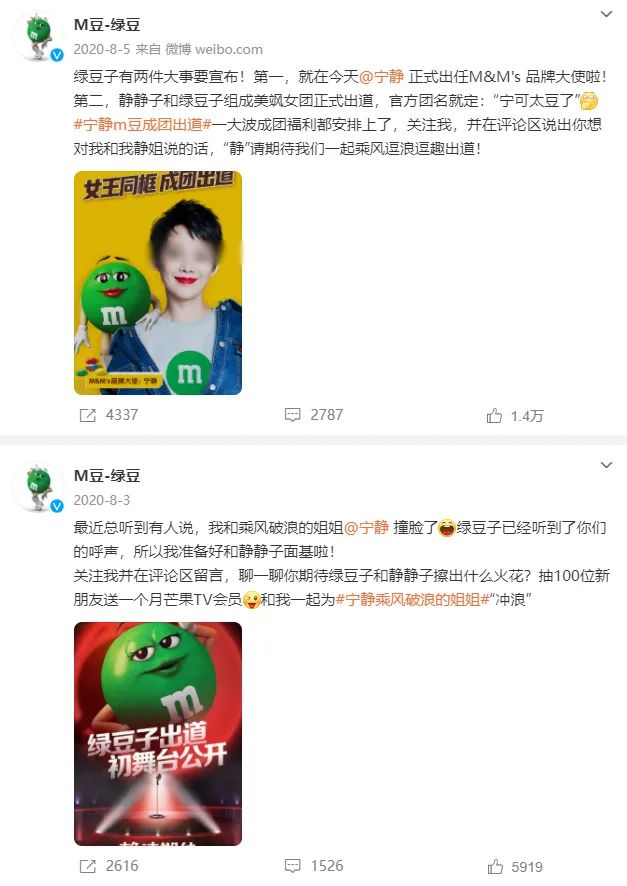View the 绿豆子出道 初舞台公开 image
Image resolution: width=627 pixels, height=886 pixels.
pyautogui.click(x=158, y=733)
